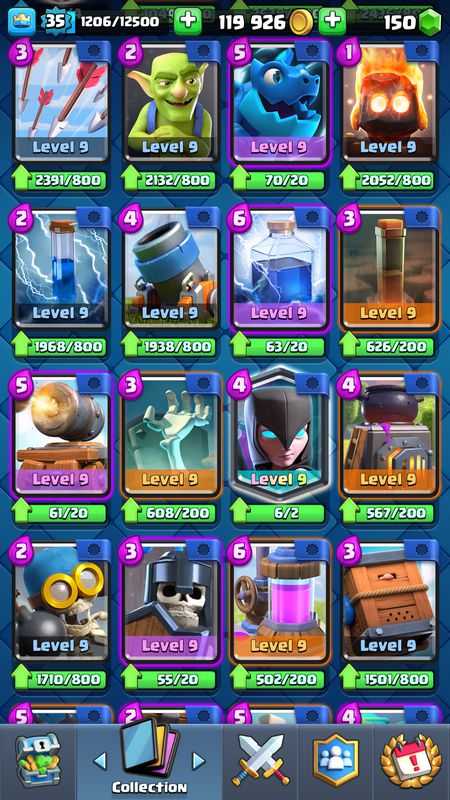The image size is (450, 800).
Task: Open the Zap spell card
Action: 61,267
